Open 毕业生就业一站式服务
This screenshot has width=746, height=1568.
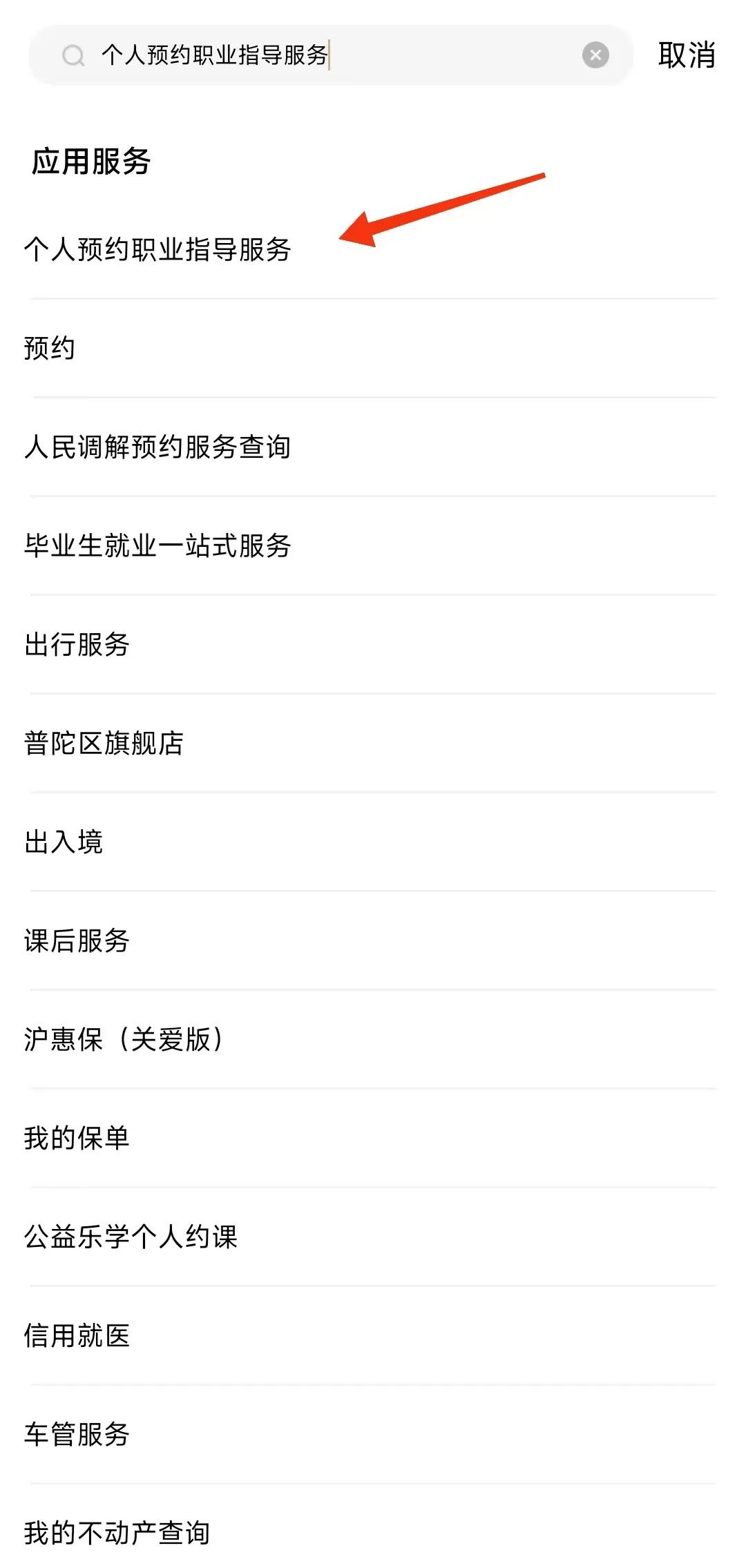coord(161,547)
